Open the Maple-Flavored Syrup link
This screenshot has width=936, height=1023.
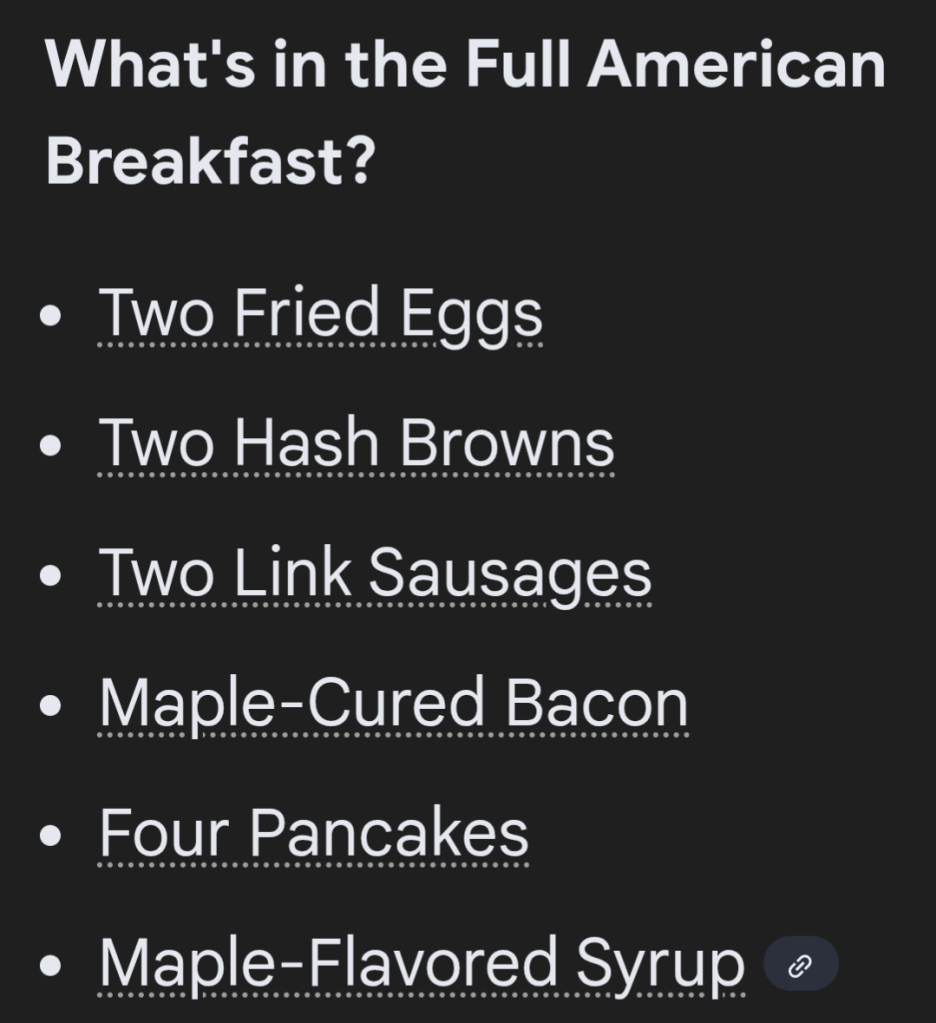(x=422, y=963)
